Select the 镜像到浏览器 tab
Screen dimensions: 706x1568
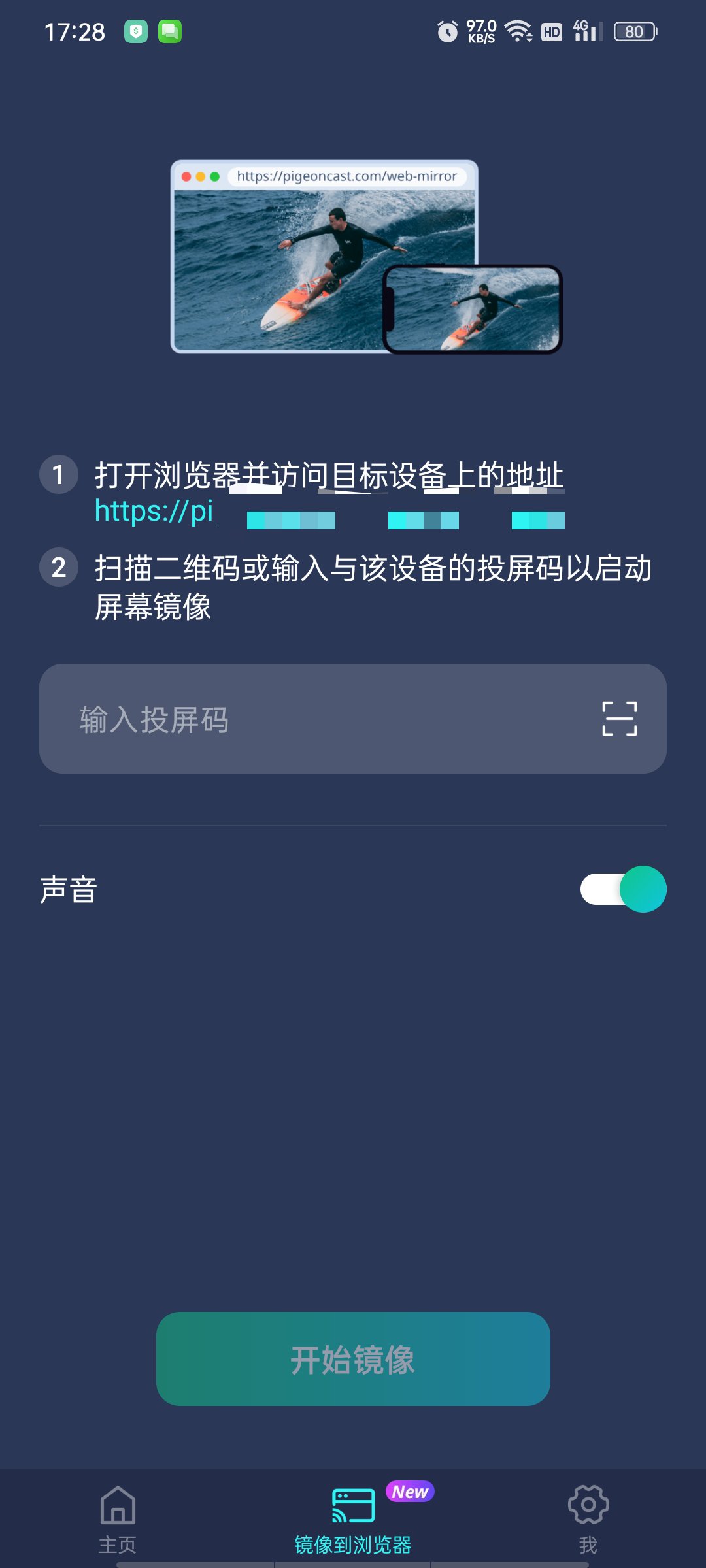tap(353, 1520)
